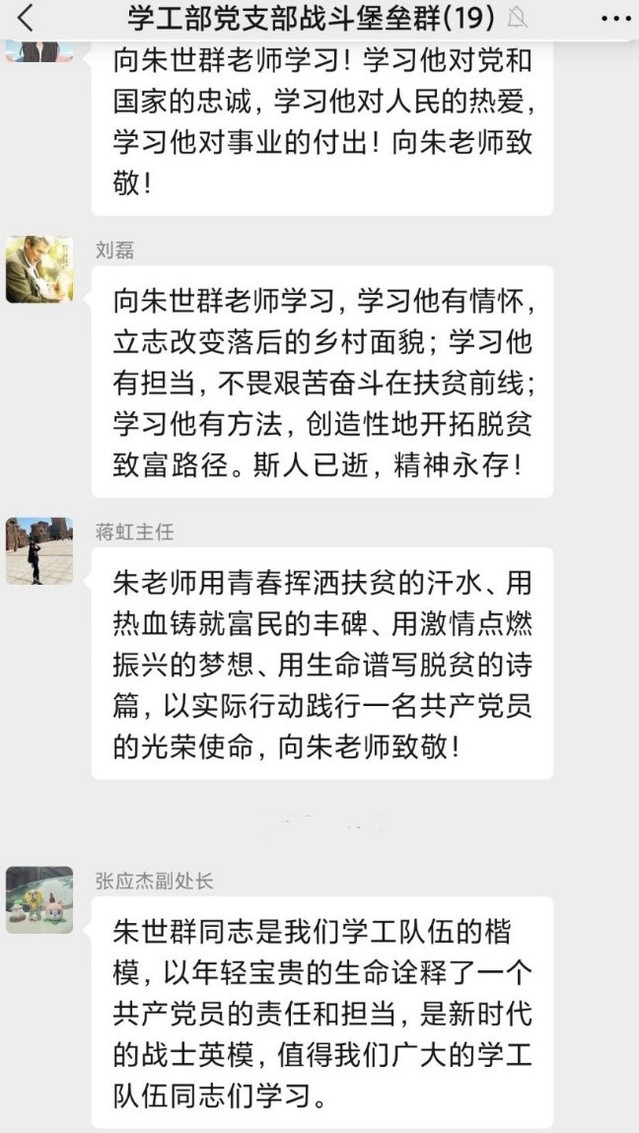
Task: Open 张应杰副处长's profile avatar
Action: tap(39, 899)
